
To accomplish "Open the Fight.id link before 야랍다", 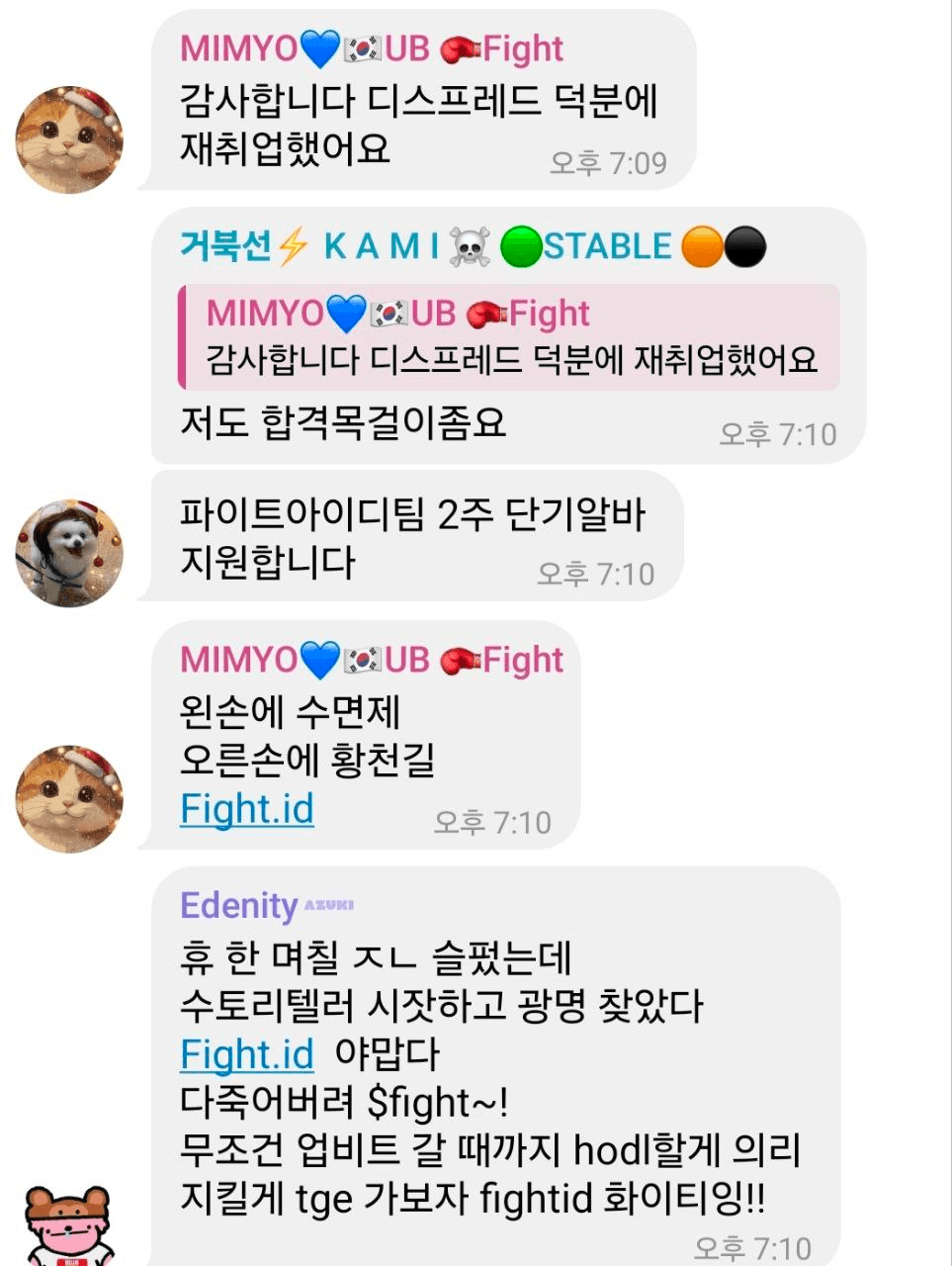I will 247,1055.
